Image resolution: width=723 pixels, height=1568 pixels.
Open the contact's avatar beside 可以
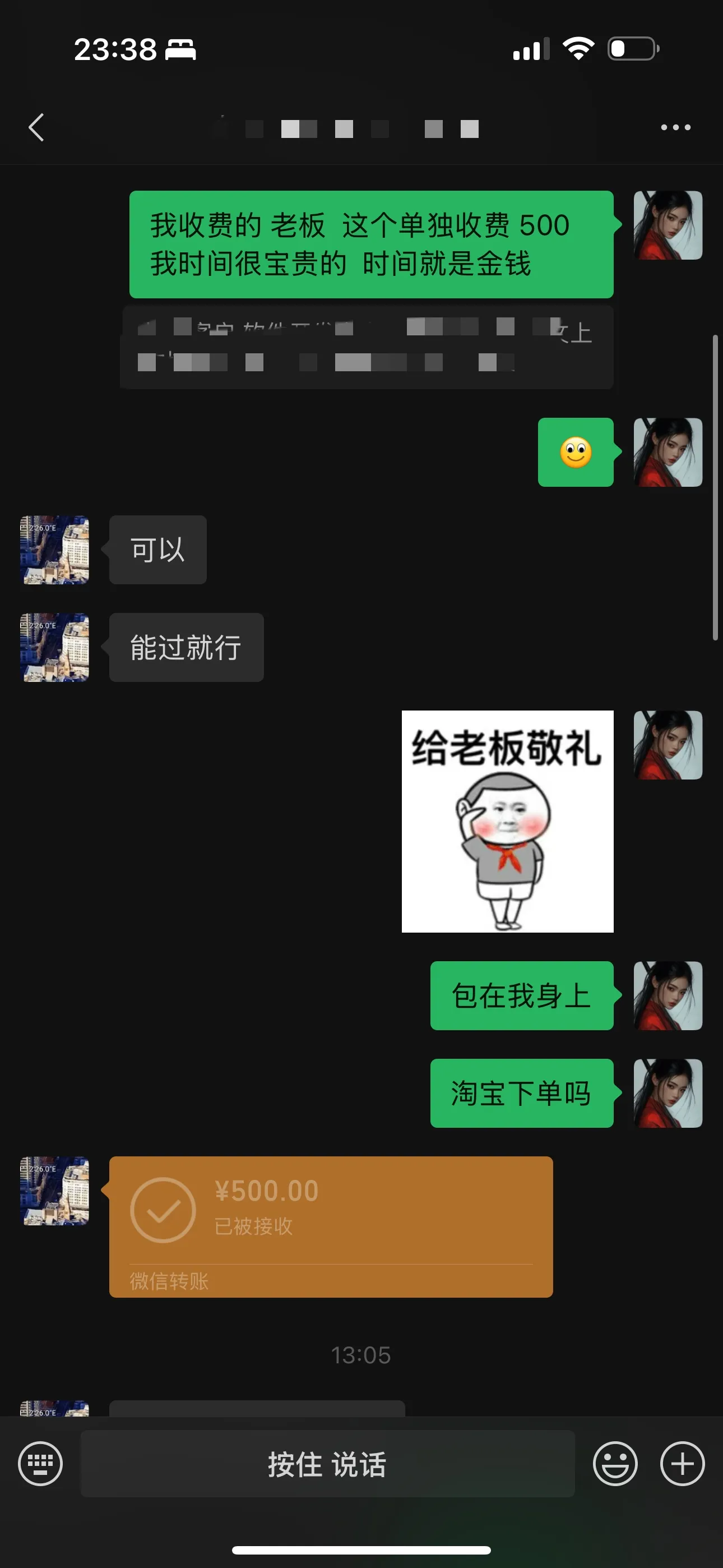click(55, 550)
